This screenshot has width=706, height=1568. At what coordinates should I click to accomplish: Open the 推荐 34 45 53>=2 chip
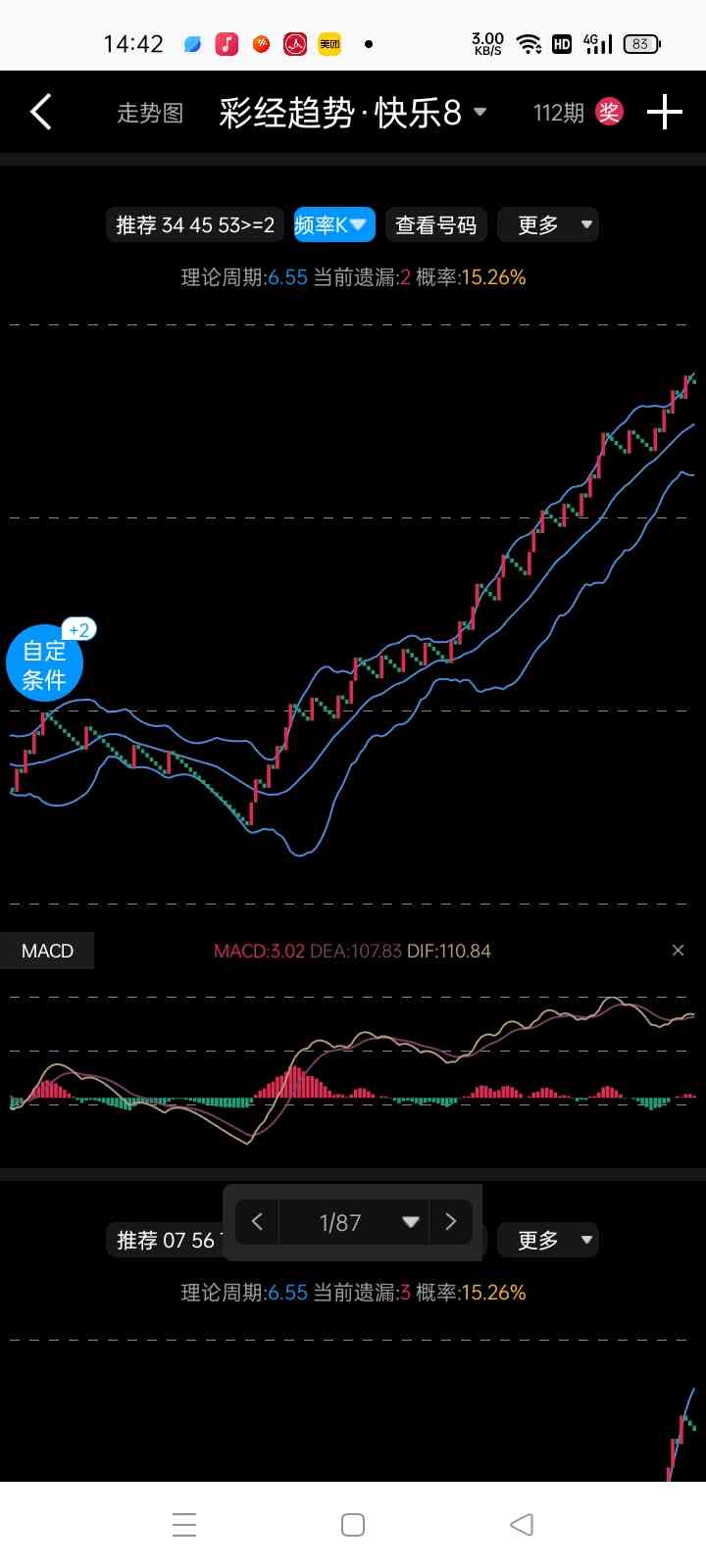(195, 225)
